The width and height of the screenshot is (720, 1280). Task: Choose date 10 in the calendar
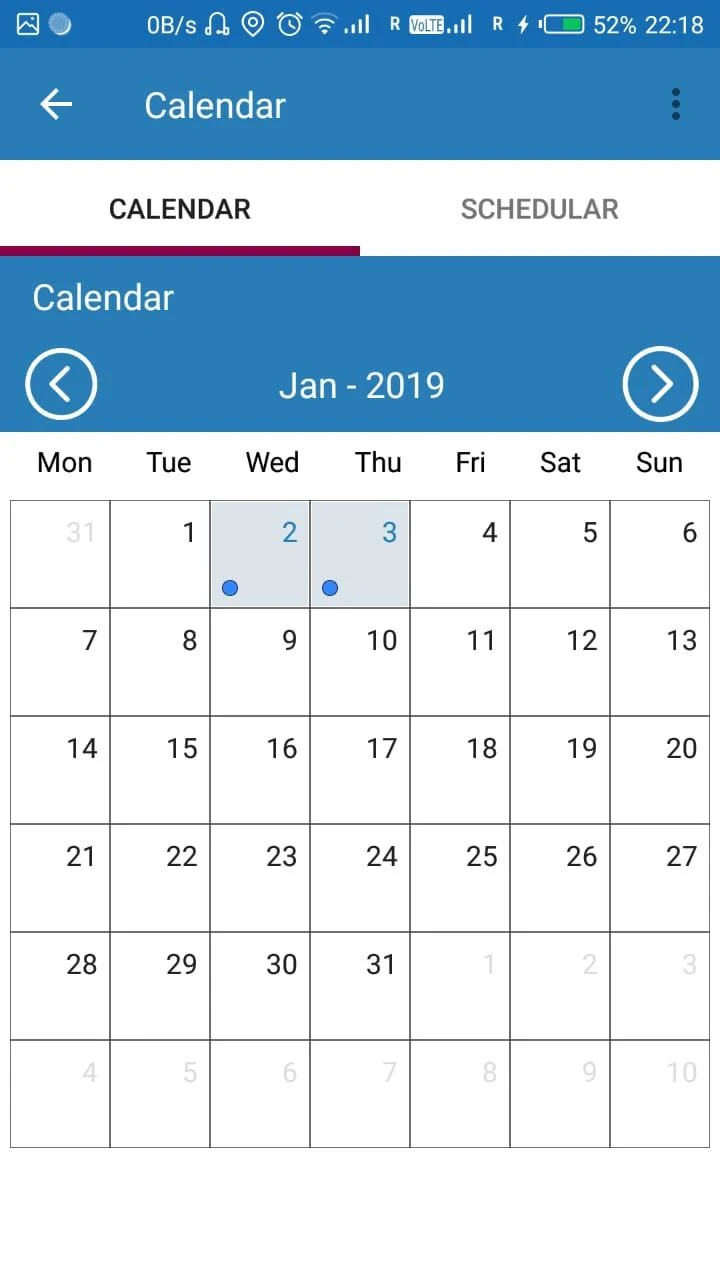[x=360, y=662]
